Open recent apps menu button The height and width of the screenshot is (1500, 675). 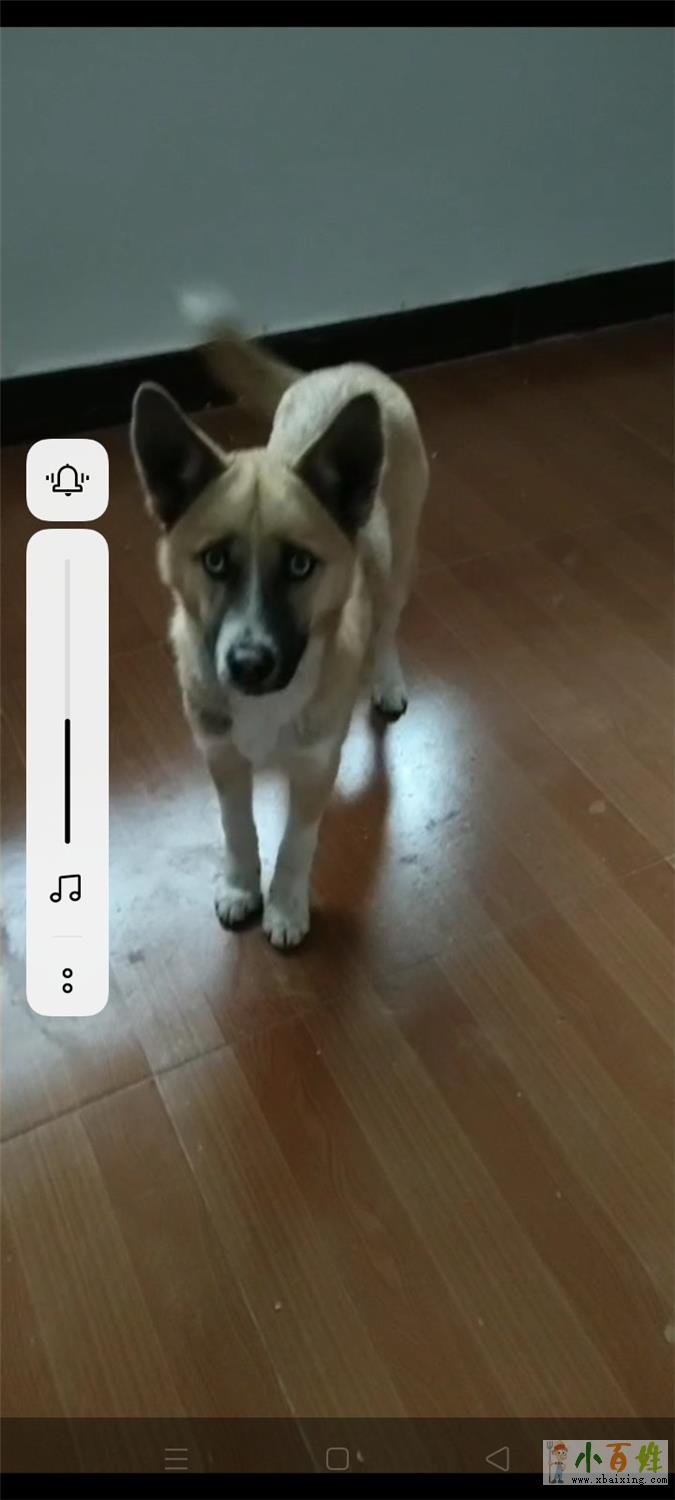point(176,1458)
